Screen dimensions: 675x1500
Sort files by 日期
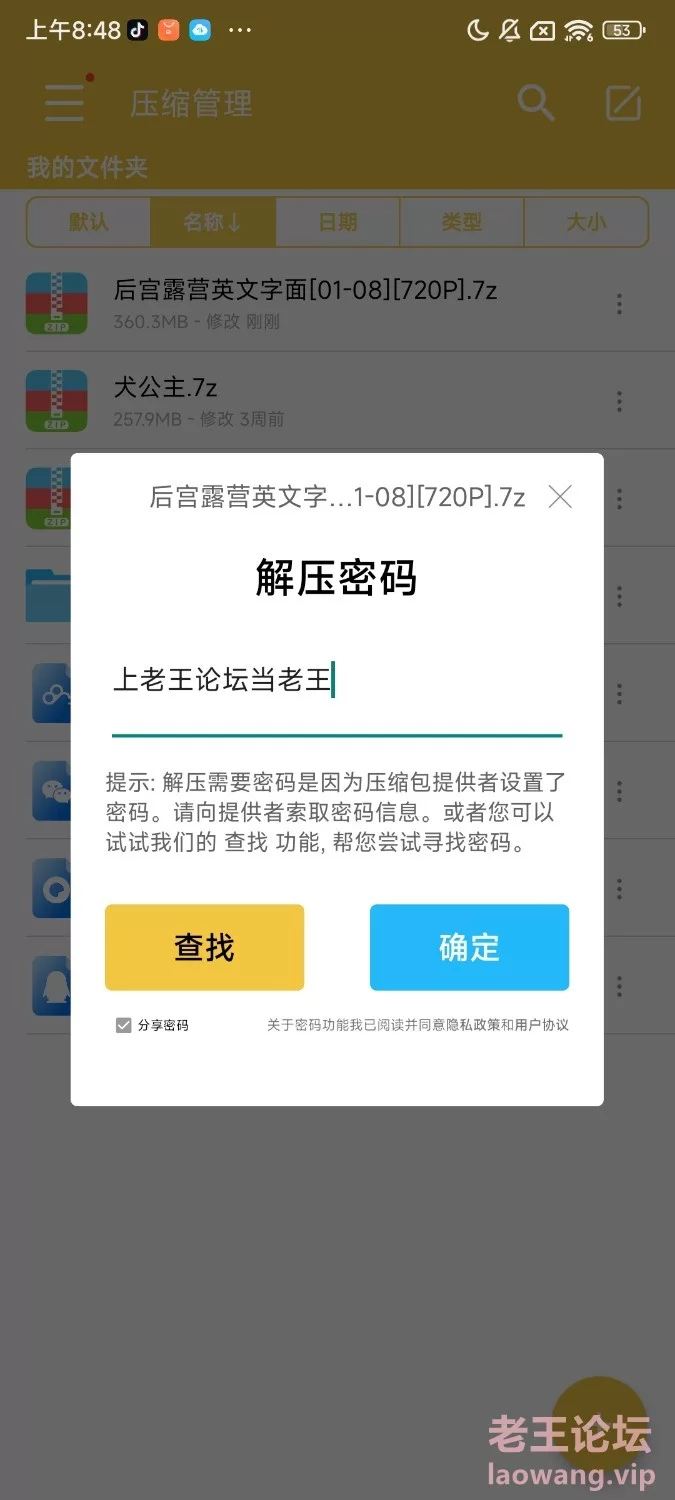[x=337, y=222]
